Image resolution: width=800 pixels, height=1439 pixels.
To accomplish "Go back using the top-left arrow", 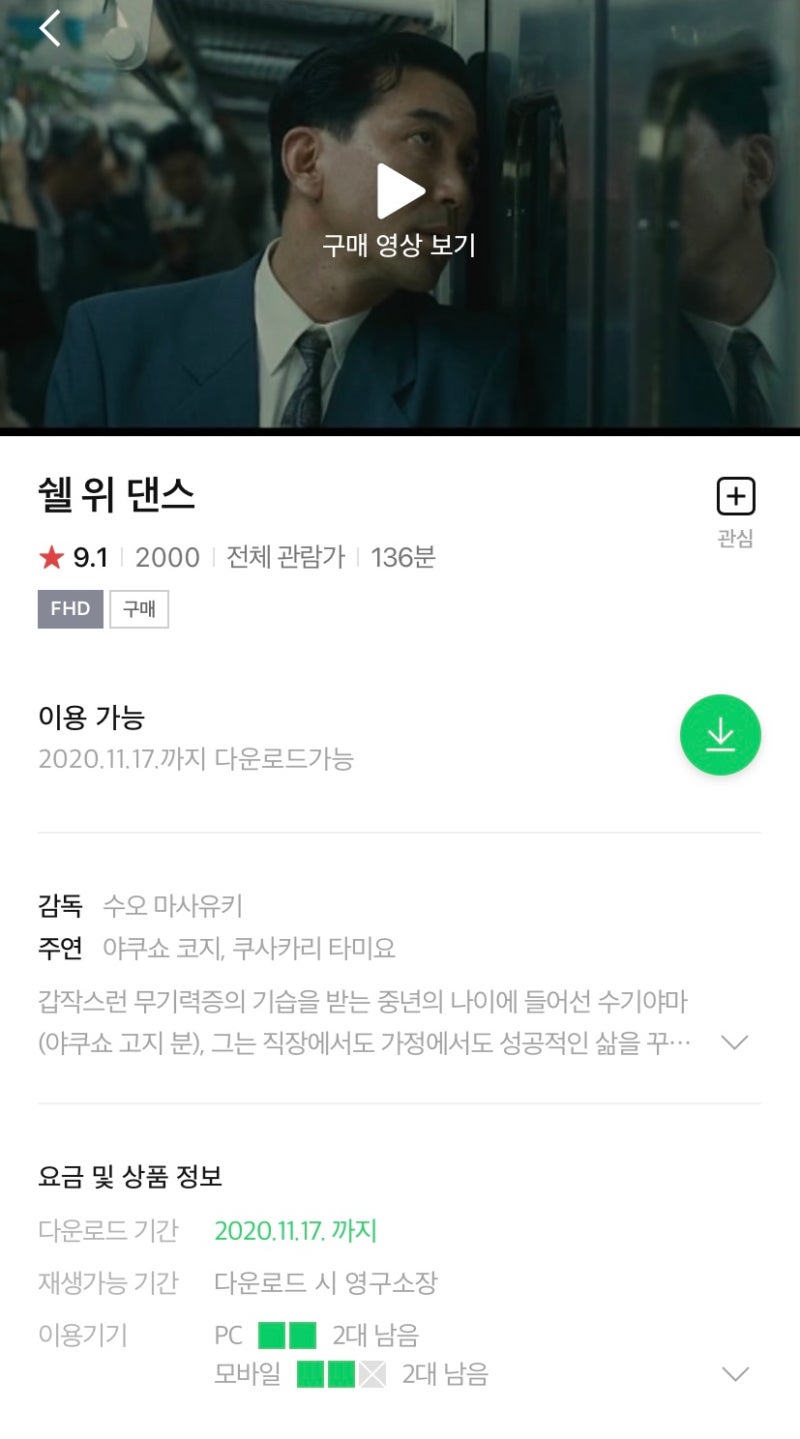I will pos(50,28).
